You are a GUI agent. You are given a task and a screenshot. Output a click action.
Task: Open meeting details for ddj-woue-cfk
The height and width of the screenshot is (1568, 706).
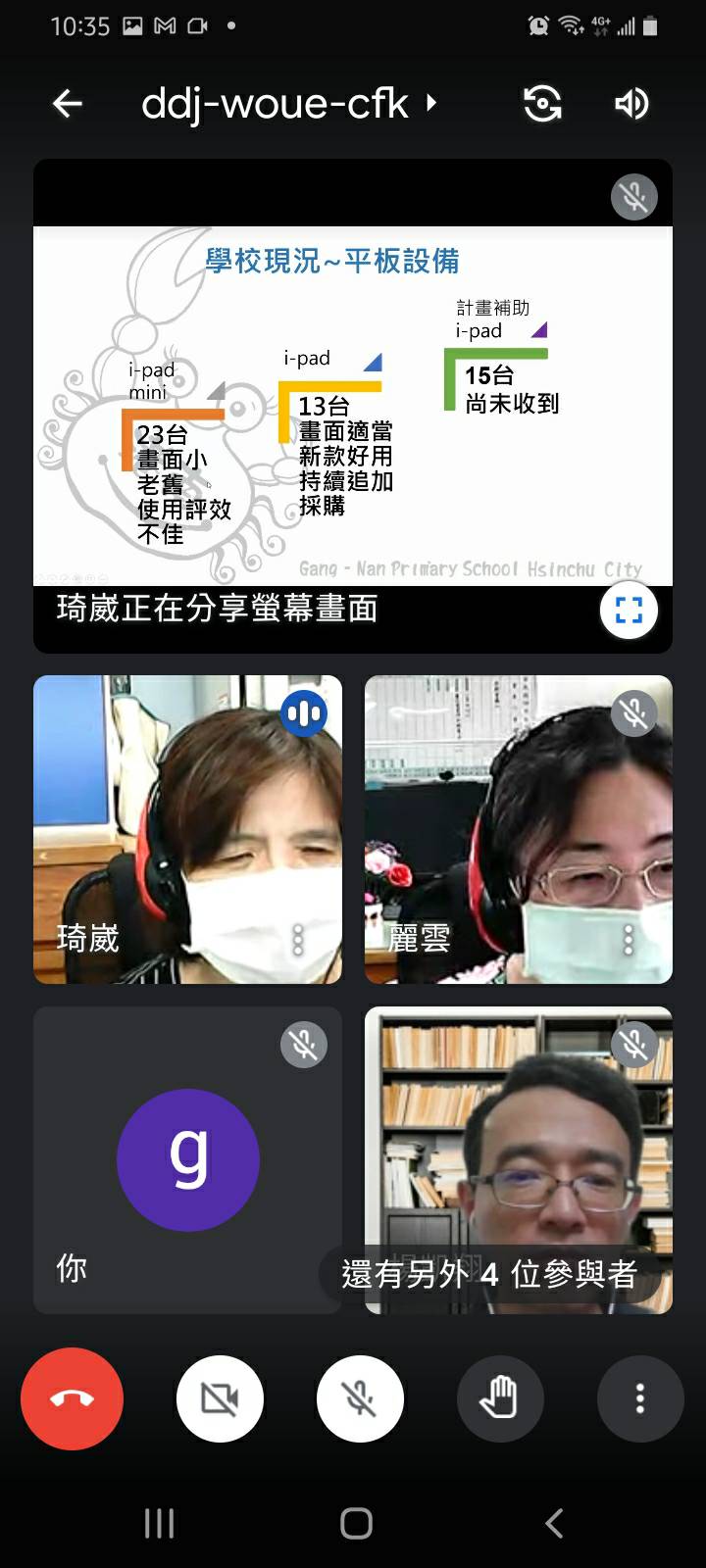point(289,103)
